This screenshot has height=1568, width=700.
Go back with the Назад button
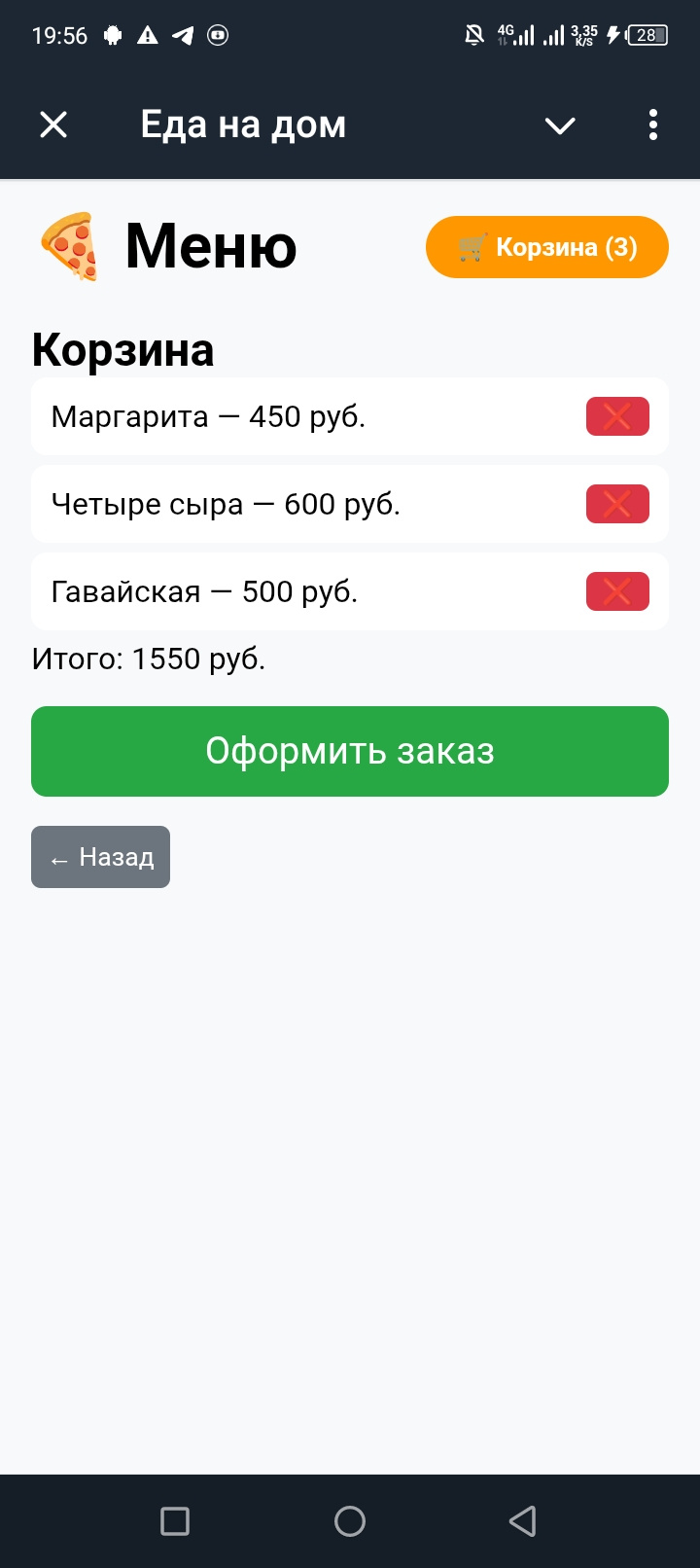(101, 857)
